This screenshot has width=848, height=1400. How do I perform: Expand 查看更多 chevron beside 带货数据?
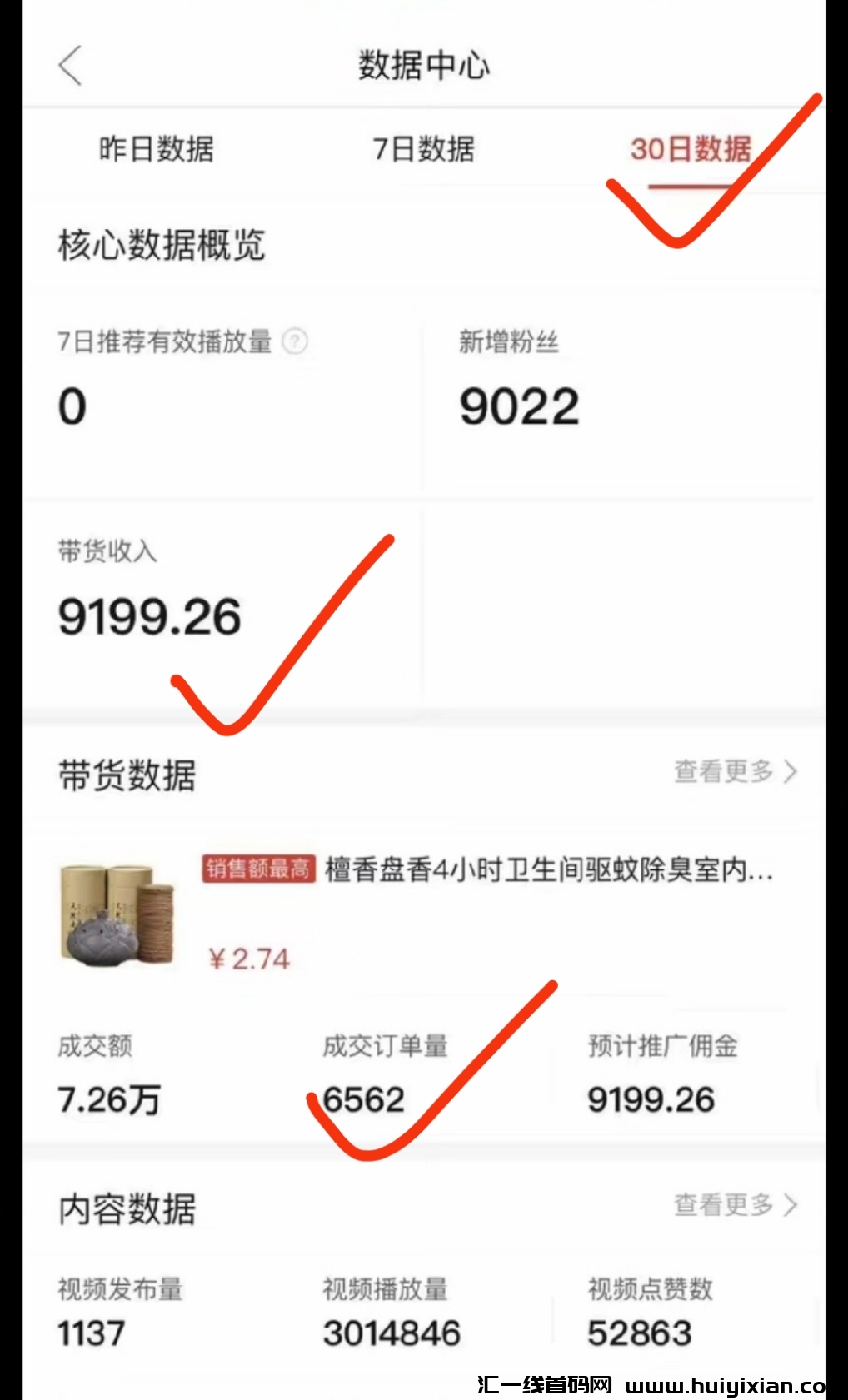pos(790,772)
